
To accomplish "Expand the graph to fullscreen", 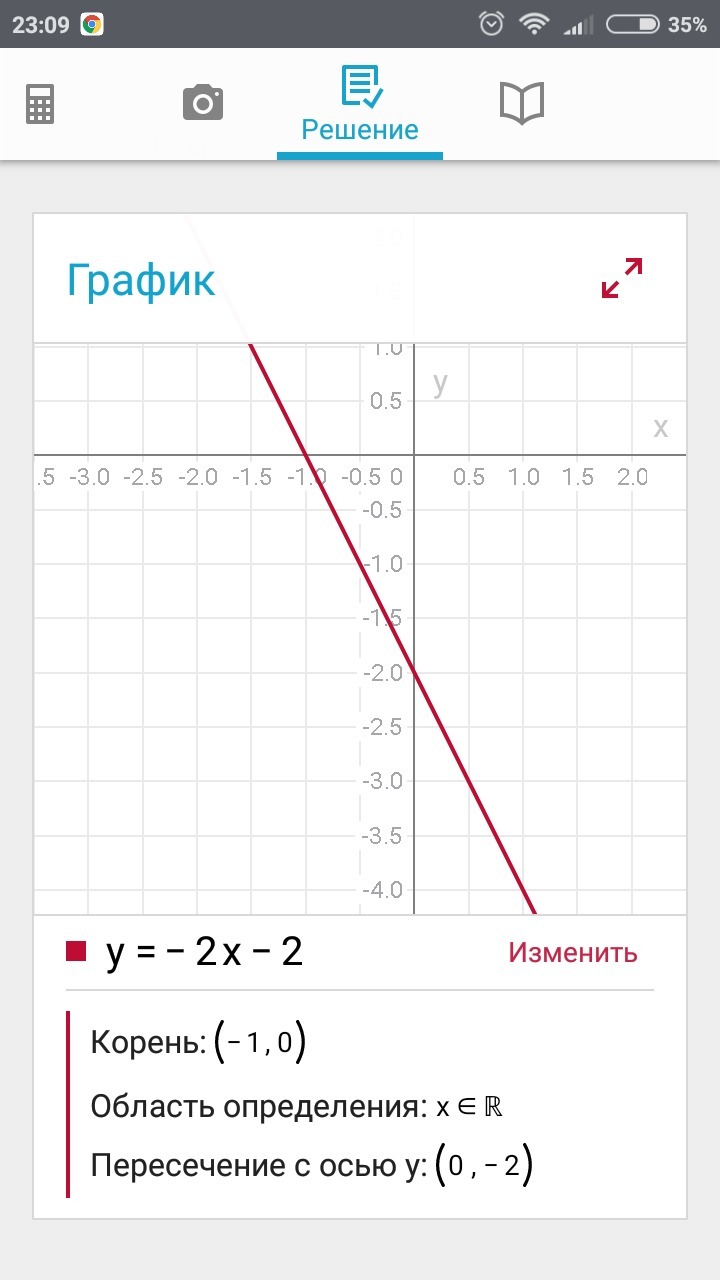I will pyautogui.click(x=621, y=278).
